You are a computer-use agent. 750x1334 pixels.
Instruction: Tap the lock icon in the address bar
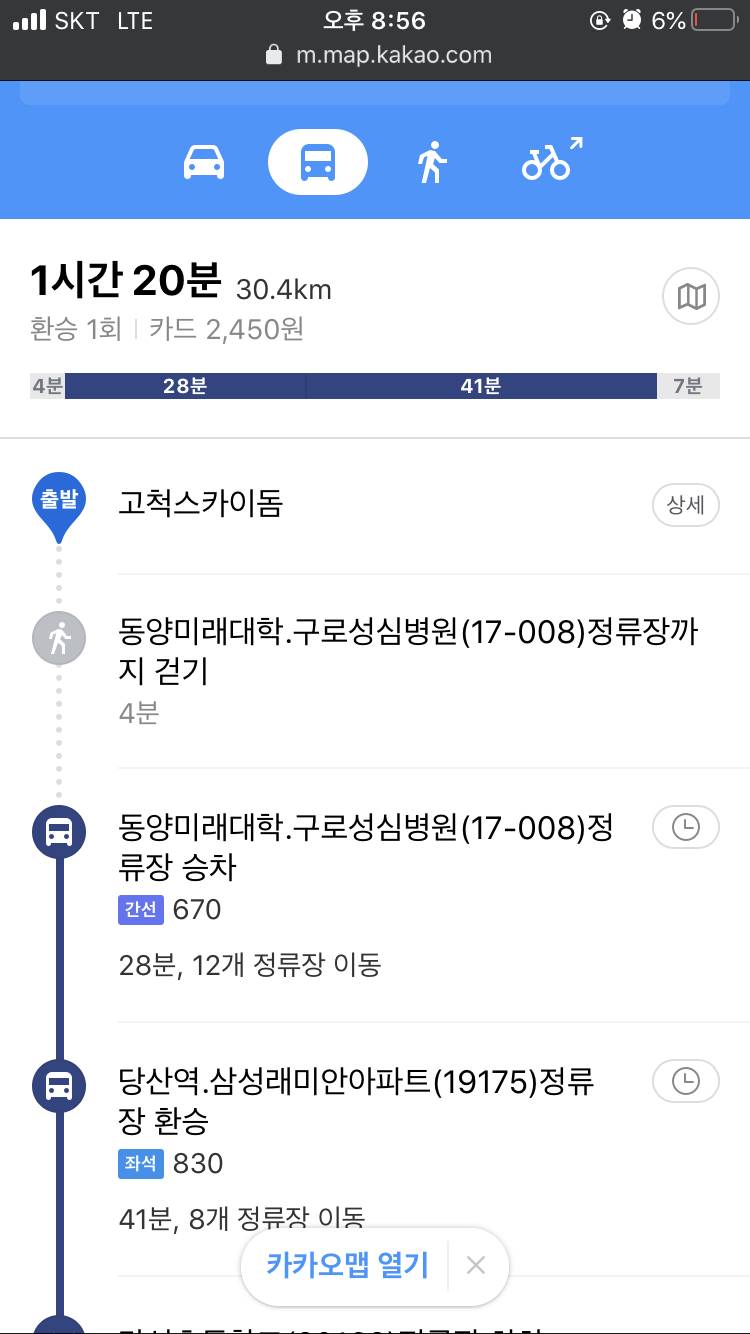click(x=273, y=55)
